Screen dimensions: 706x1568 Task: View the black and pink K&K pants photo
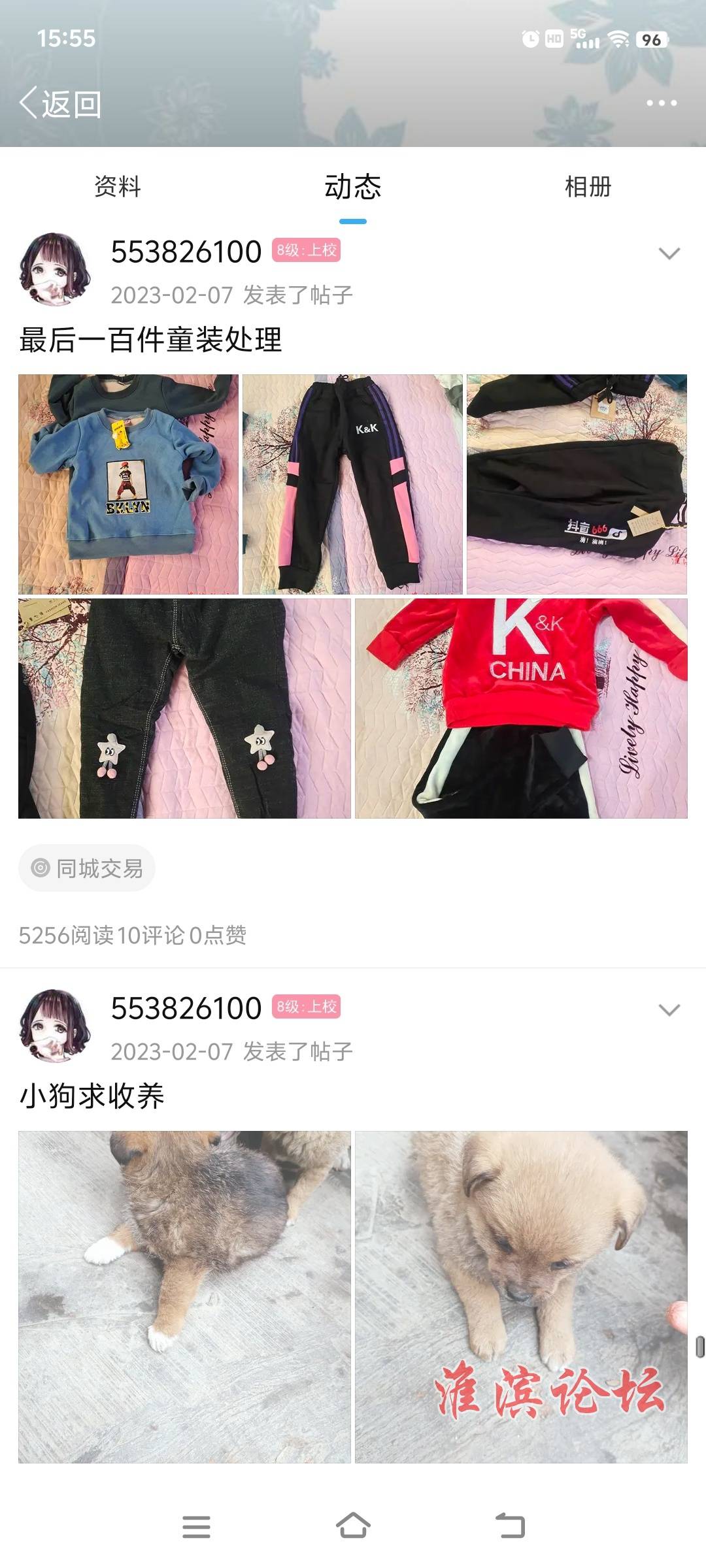click(352, 484)
